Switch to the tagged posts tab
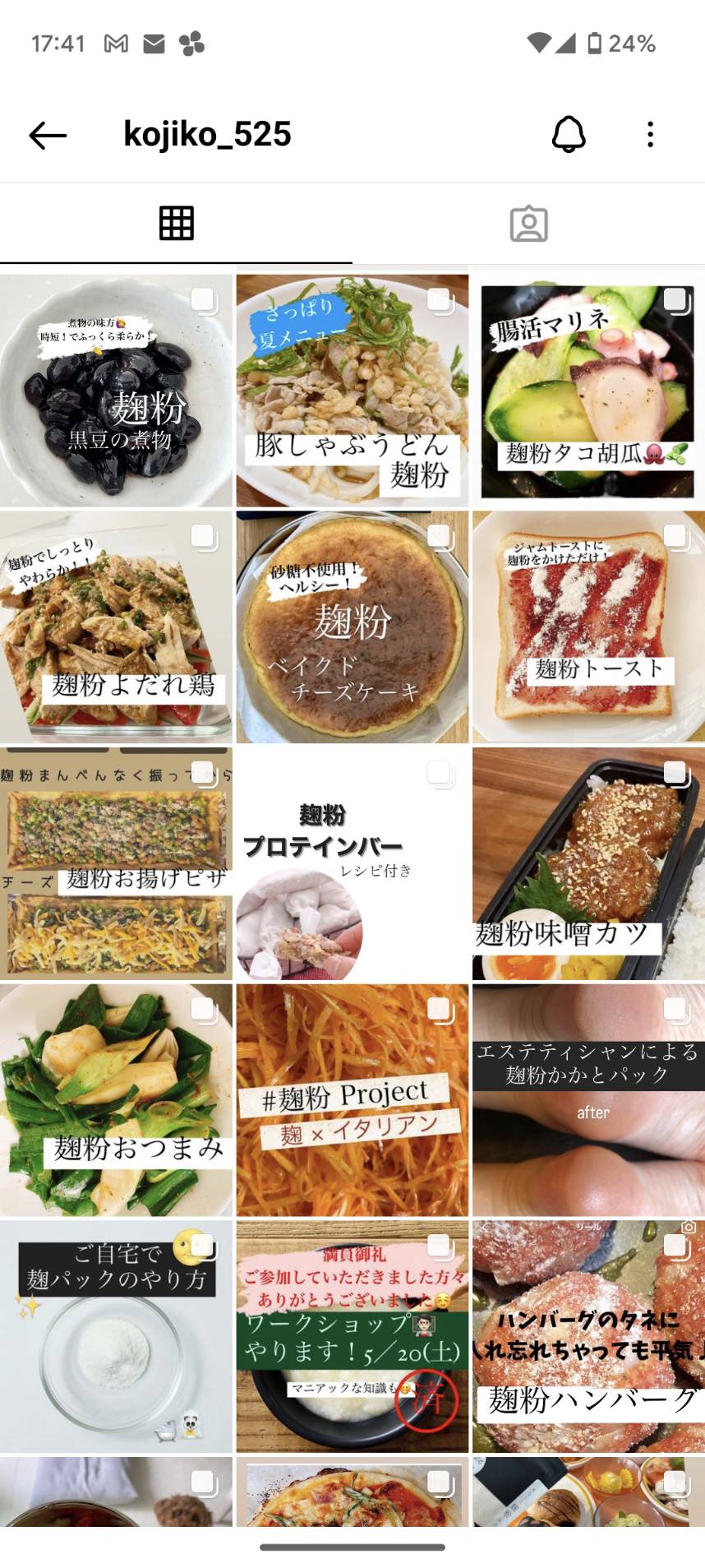Viewport: 705px width, 1568px height. click(x=528, y=223)
